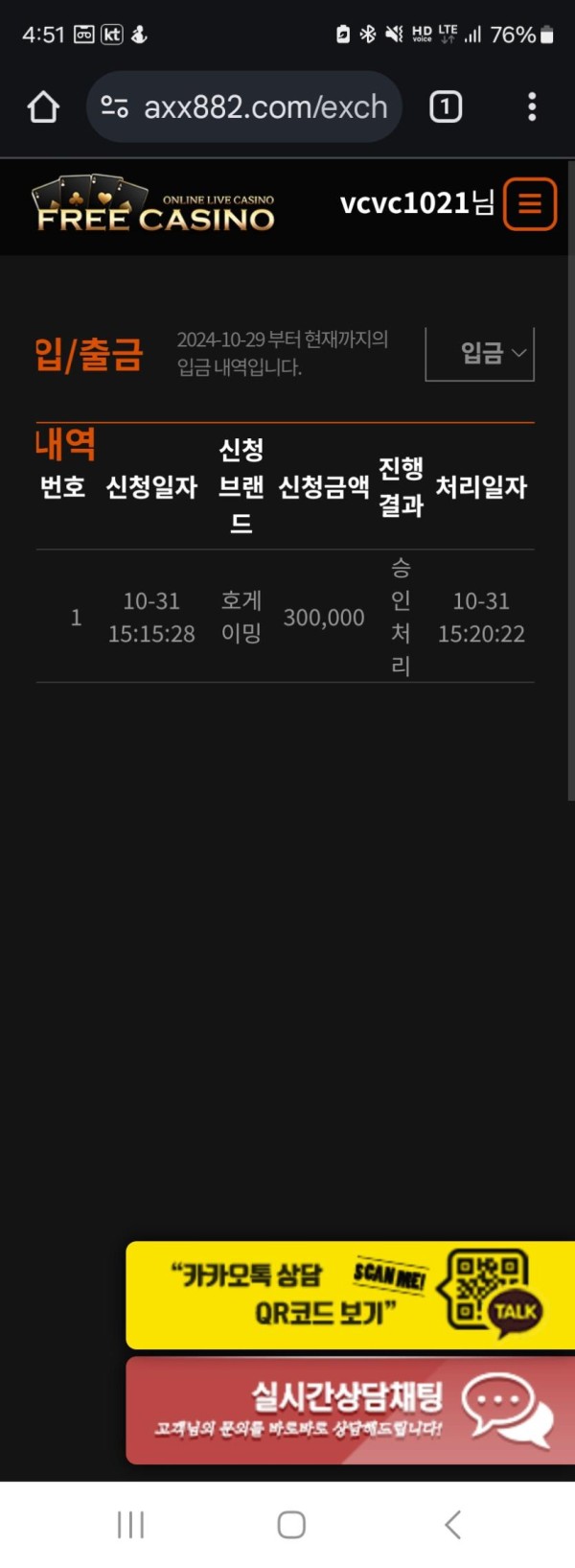Tap the Free Casino logo

[x=155, y=206]
